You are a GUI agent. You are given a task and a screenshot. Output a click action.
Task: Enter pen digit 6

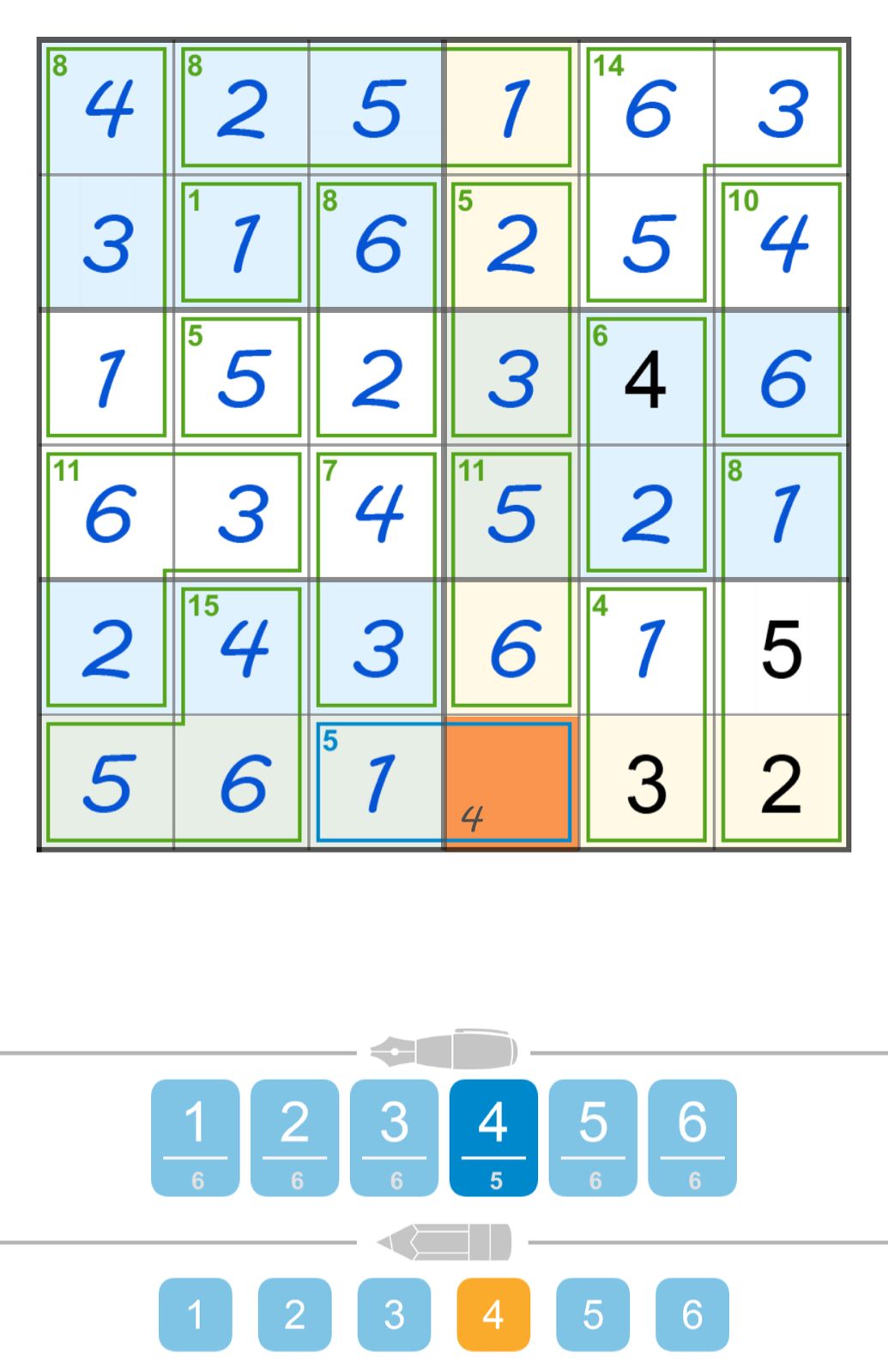click(692, 1137)
